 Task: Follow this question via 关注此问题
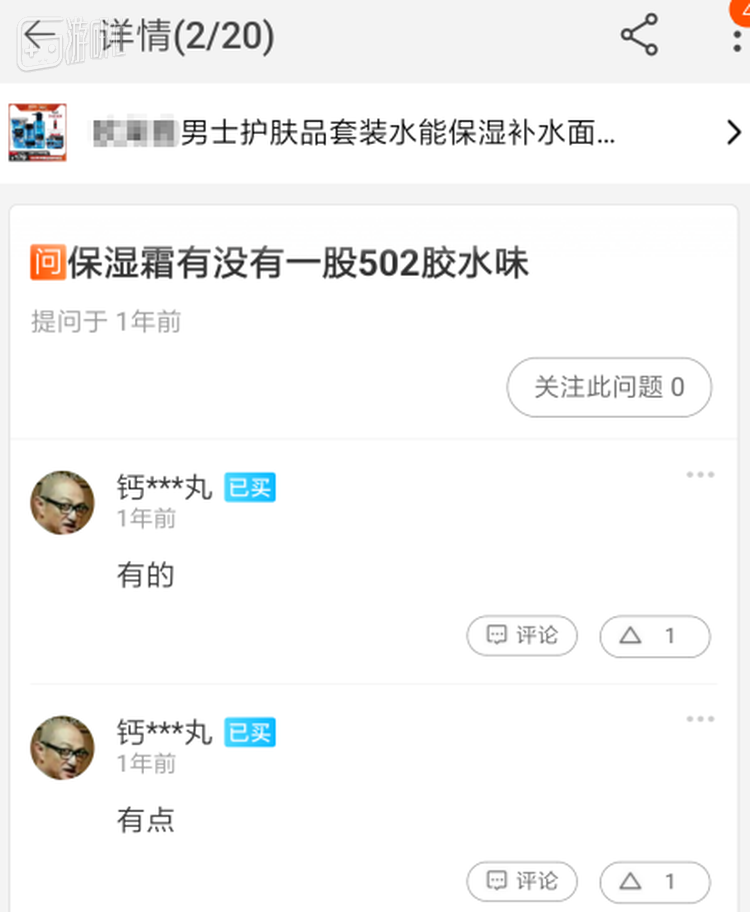coord(609,387)
